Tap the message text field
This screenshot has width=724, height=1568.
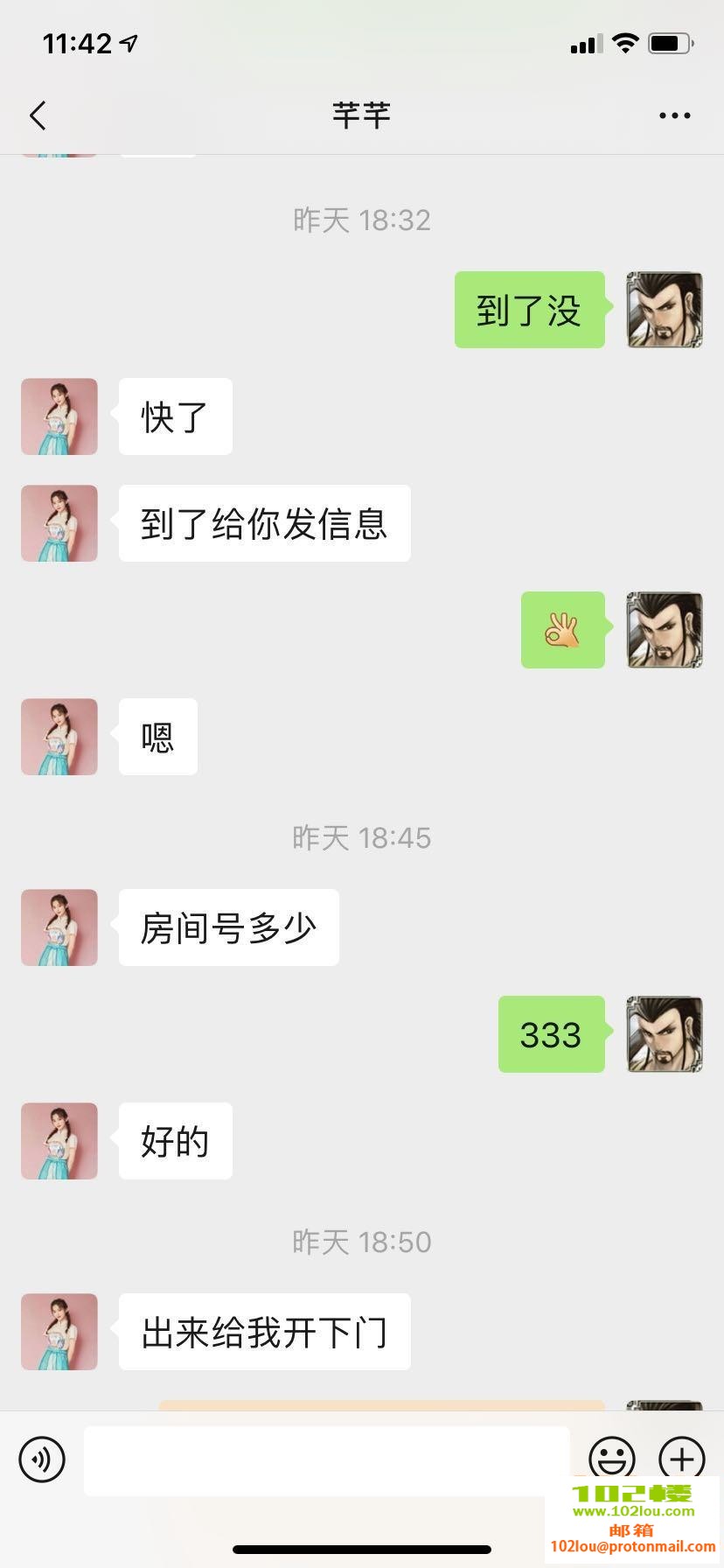326,1460
